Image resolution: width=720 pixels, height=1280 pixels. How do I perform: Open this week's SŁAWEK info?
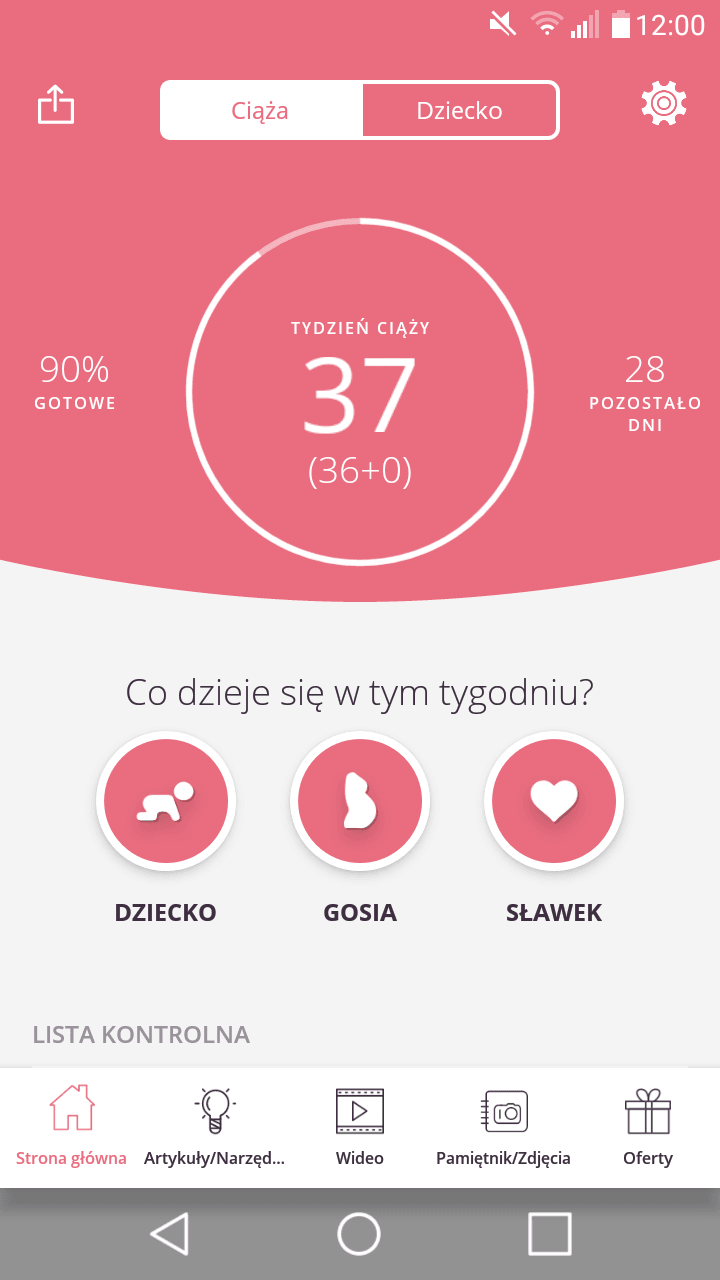[x=554, y=801]
